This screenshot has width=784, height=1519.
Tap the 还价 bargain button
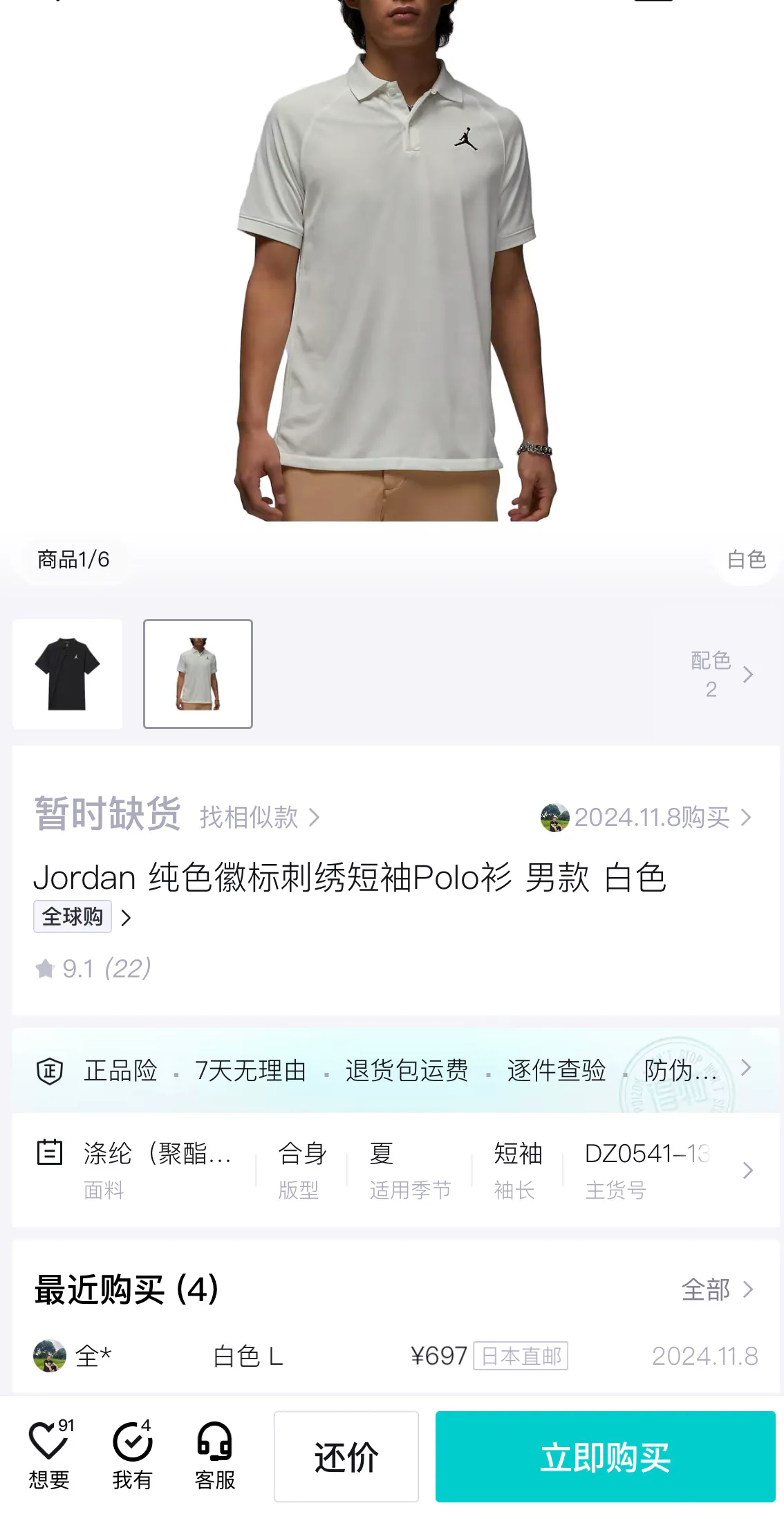[346, 1457]
